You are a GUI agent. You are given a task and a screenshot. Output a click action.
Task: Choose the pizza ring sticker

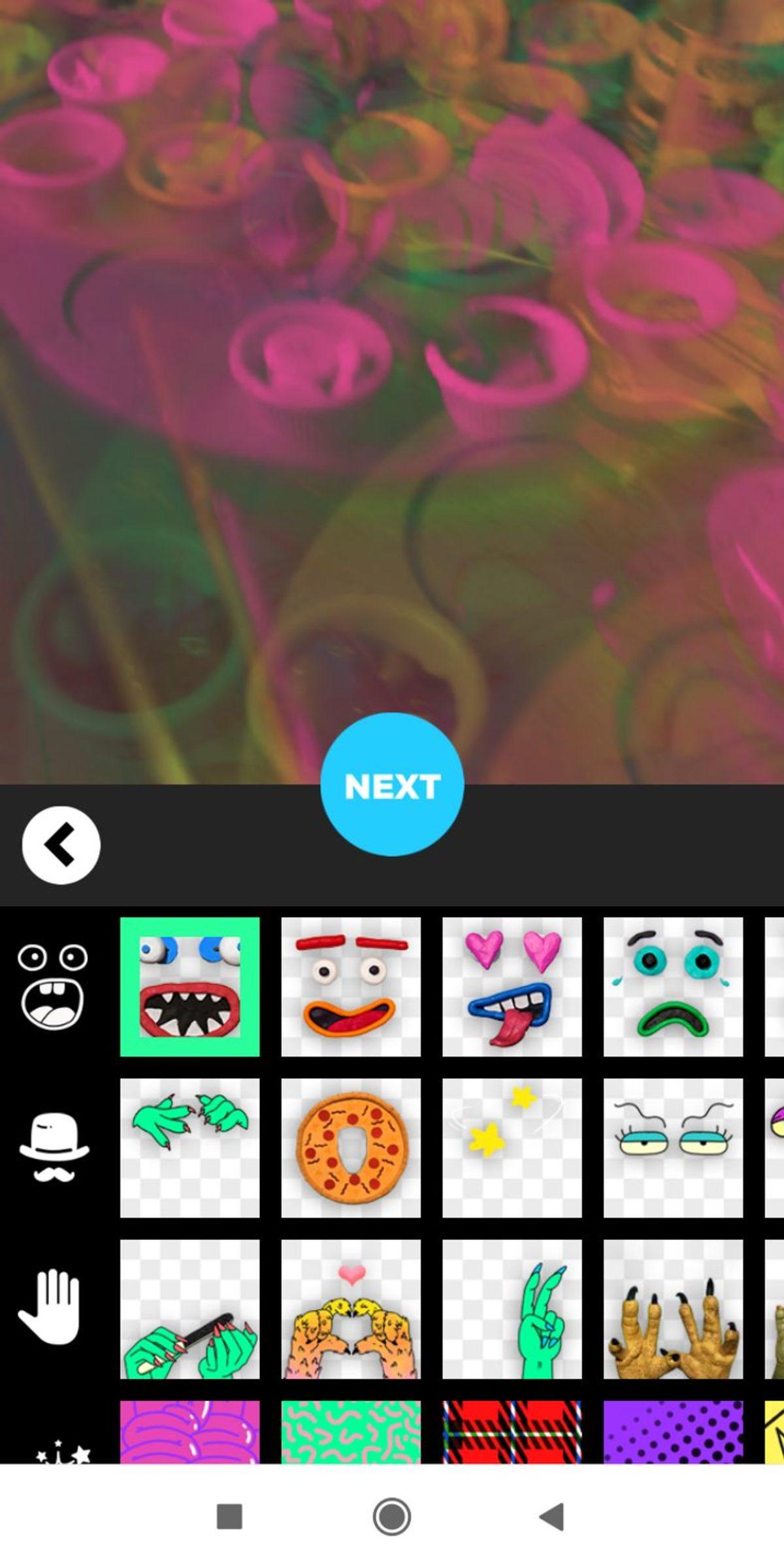coord(351,1148)
